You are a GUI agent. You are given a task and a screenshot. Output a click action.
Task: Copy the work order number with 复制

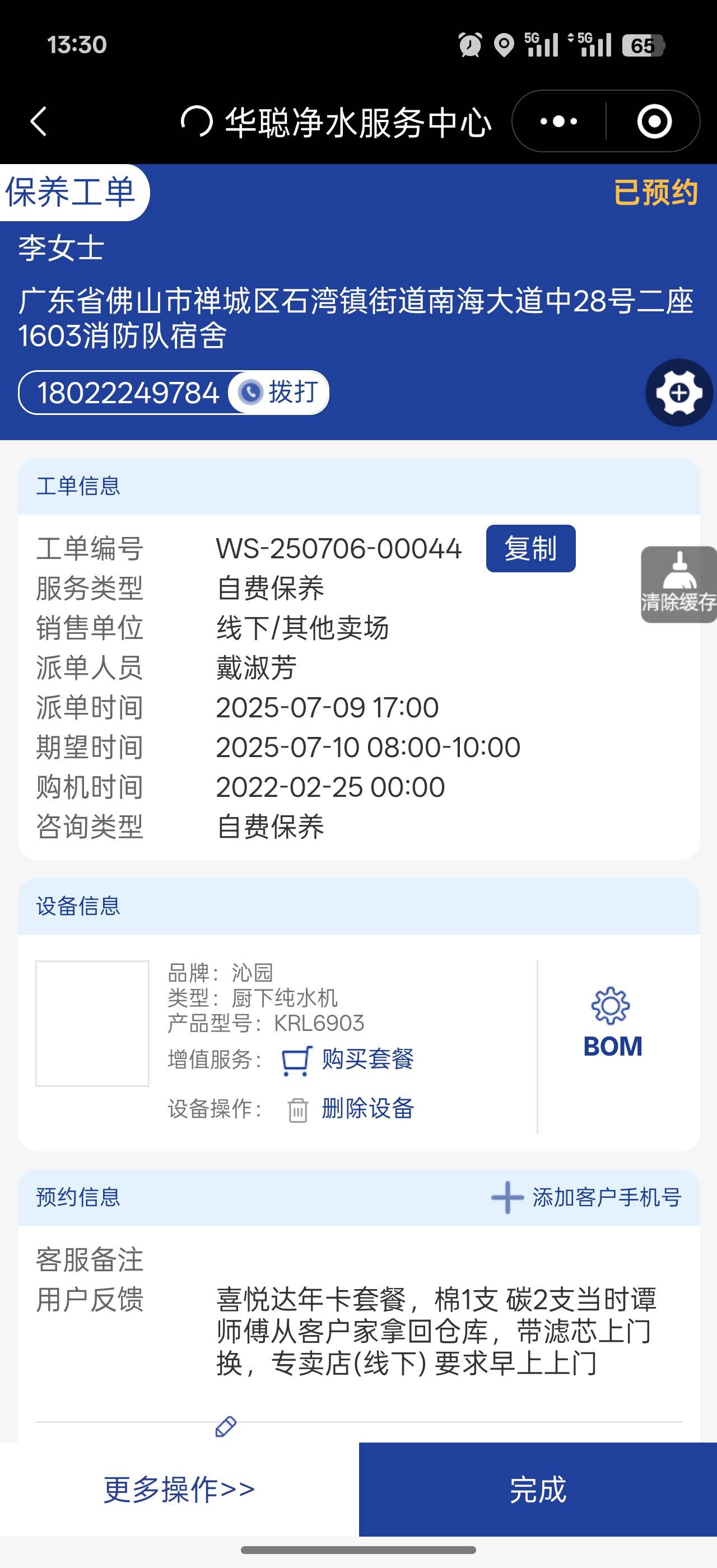tap(530, 548)
